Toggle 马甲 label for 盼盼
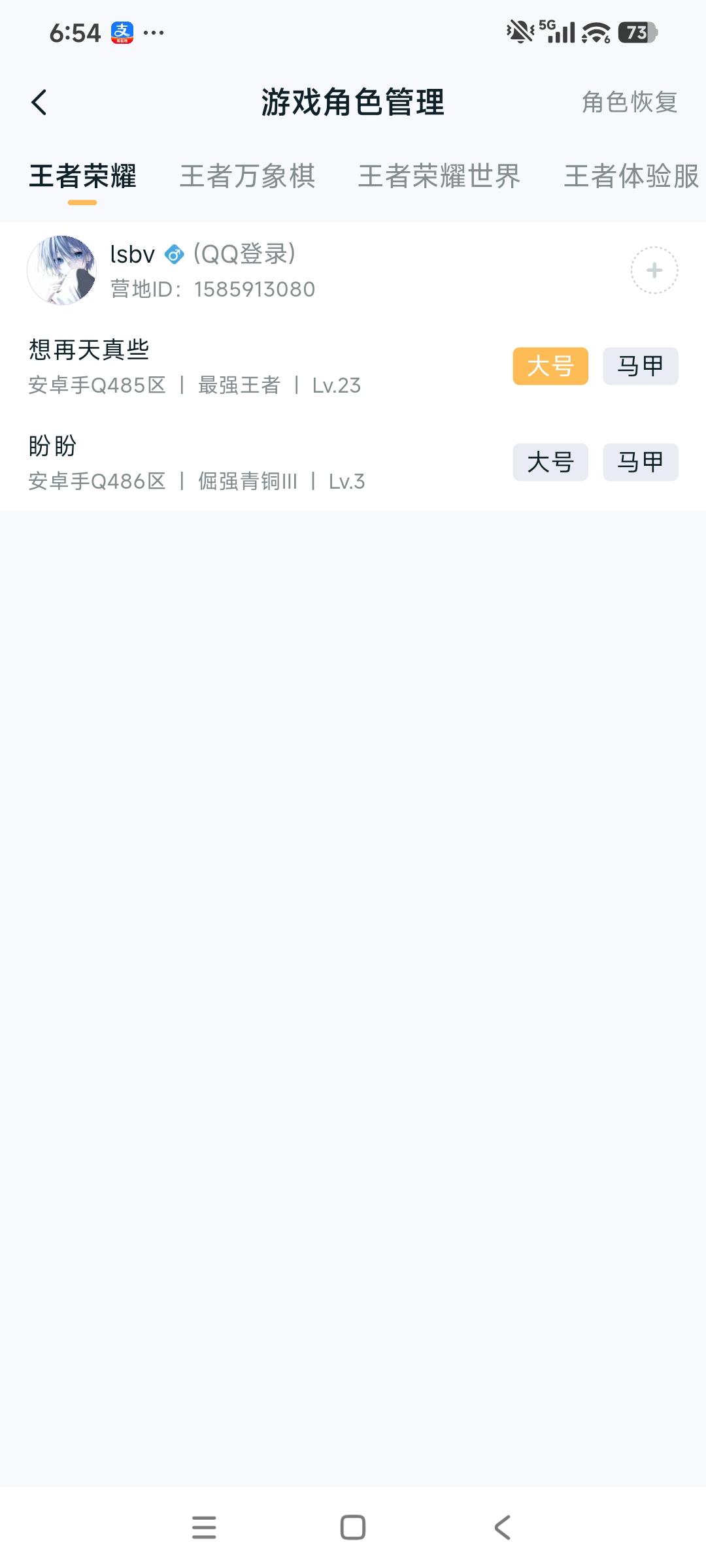This screenshot has height=1568, width=706. pyautogui.click(x=639, y=462)
